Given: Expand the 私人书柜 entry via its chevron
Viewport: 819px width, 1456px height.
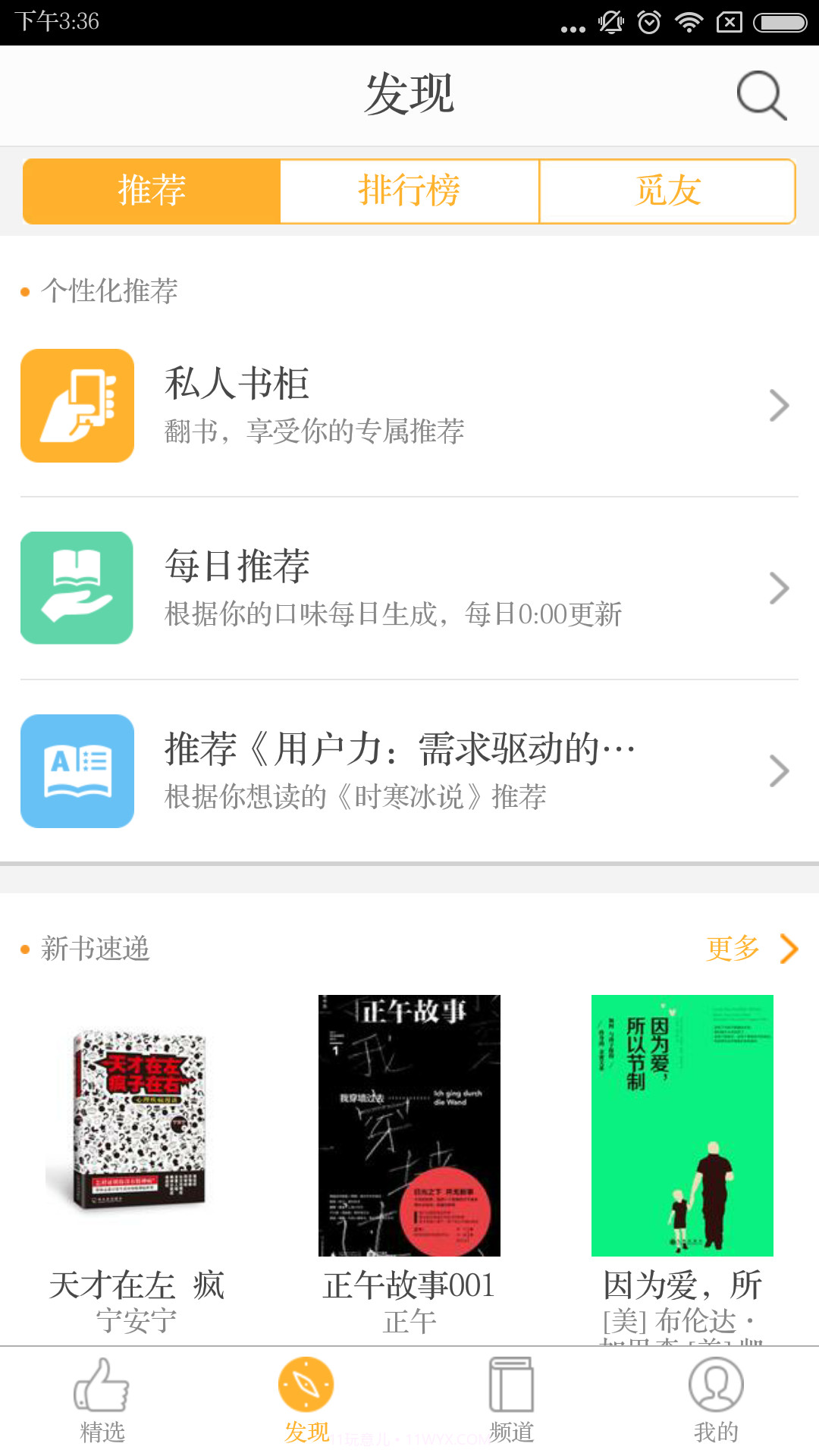Looking at the screenshot, I should point(780,405).
